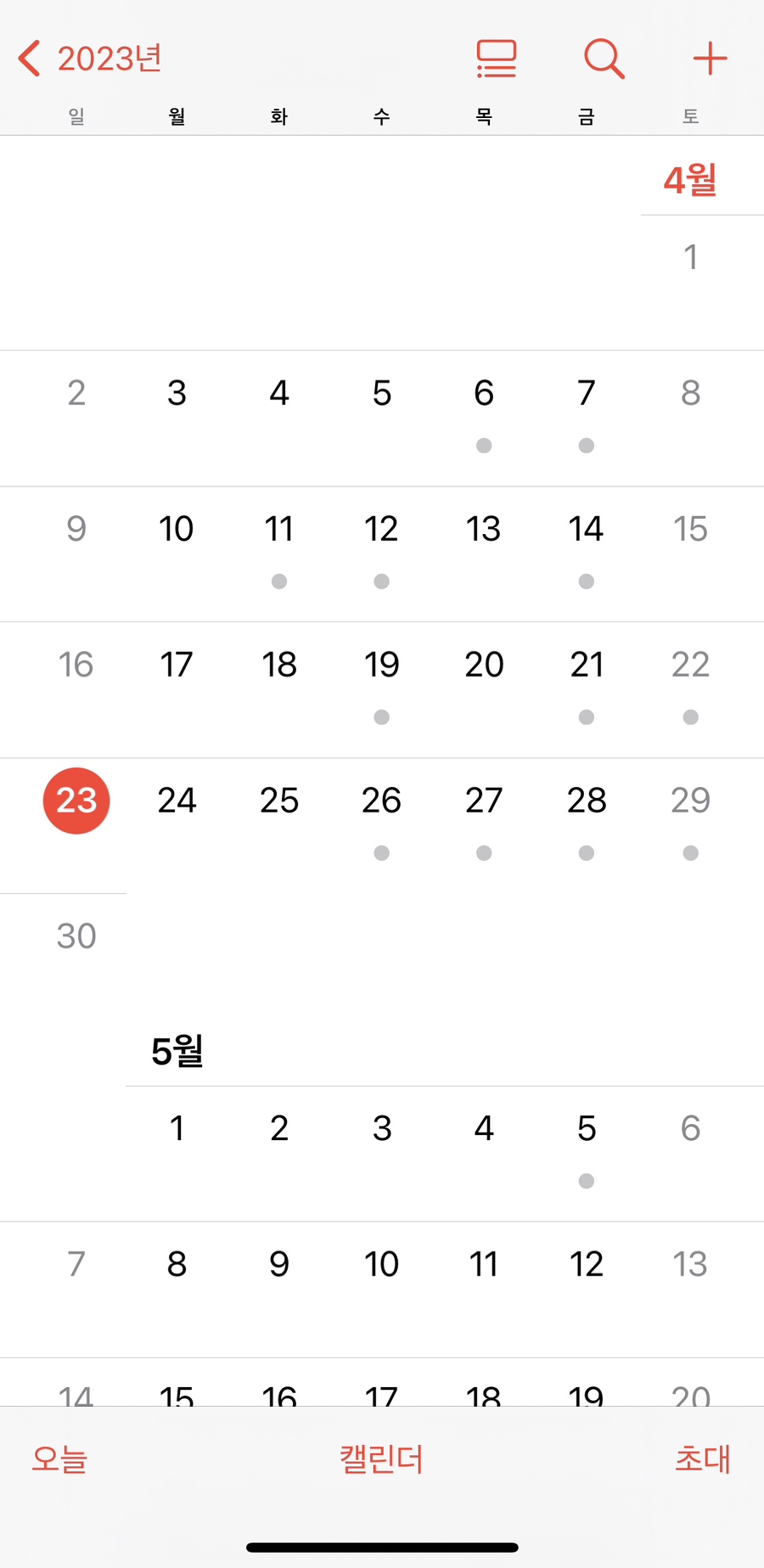The width and height of the screenshot is (764, 1568).
Task: View the date 25 in April
Action: click(279, 801)
